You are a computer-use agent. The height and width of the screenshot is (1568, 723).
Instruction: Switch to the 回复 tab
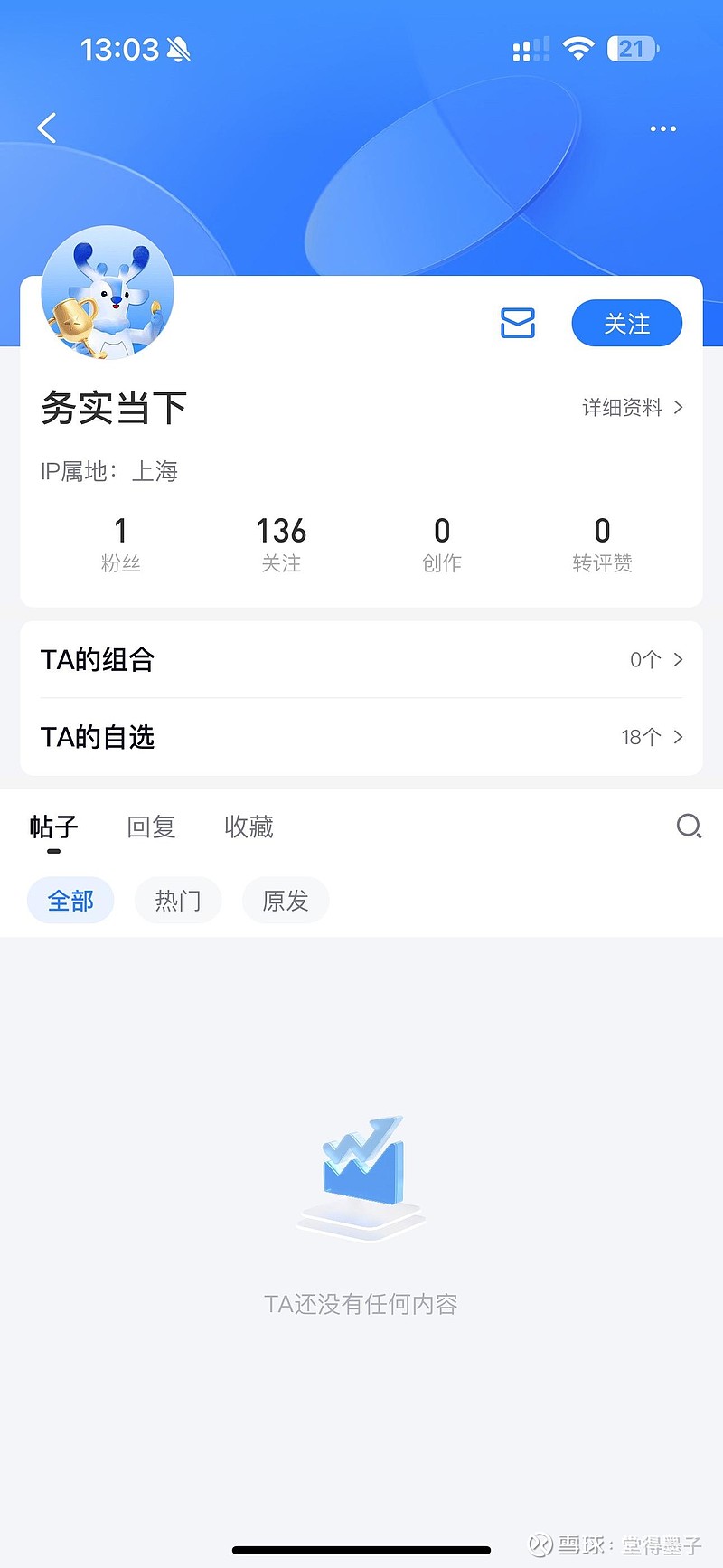(x=151, y=827)
